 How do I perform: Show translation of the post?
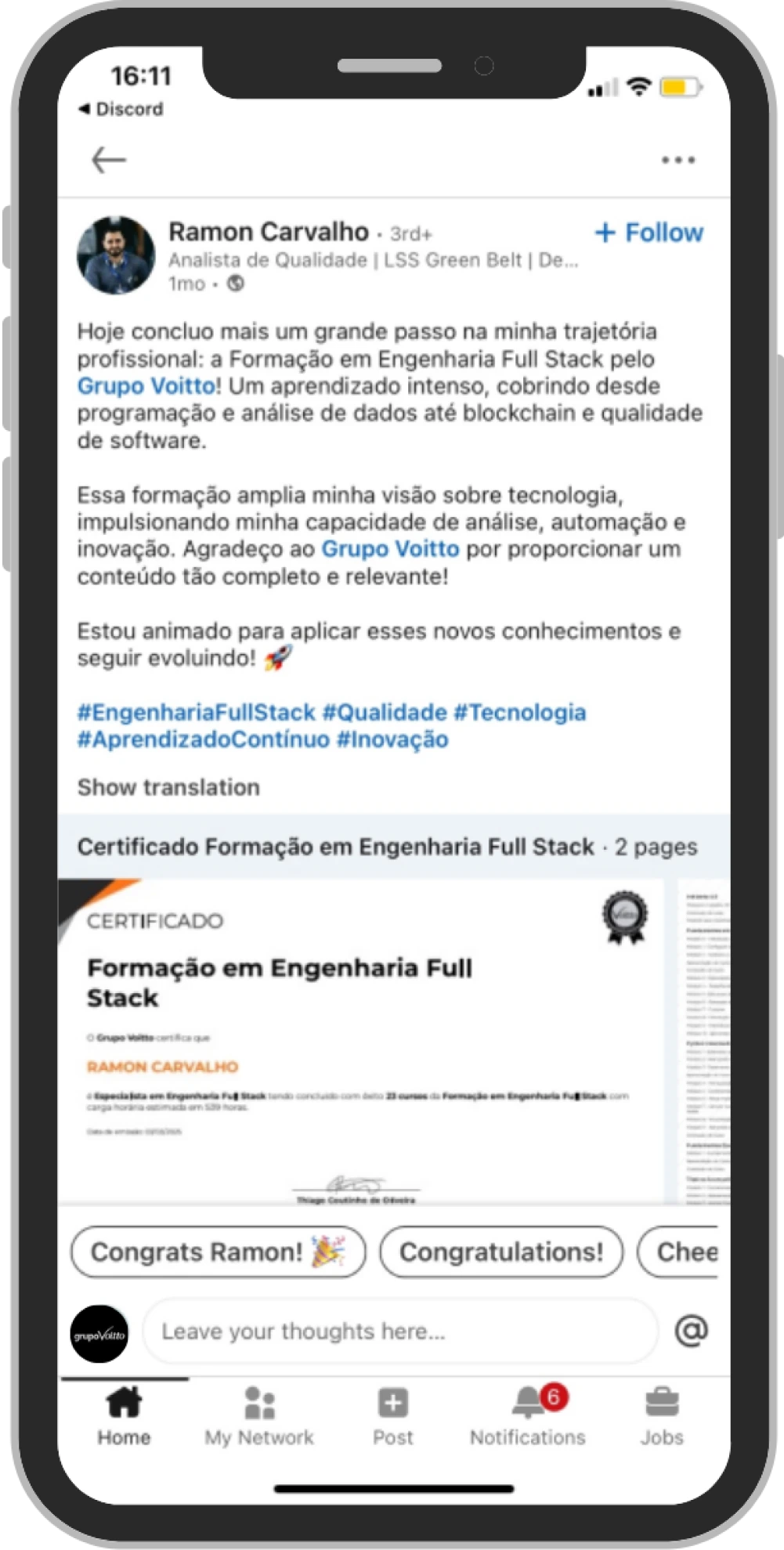point(168,787)
